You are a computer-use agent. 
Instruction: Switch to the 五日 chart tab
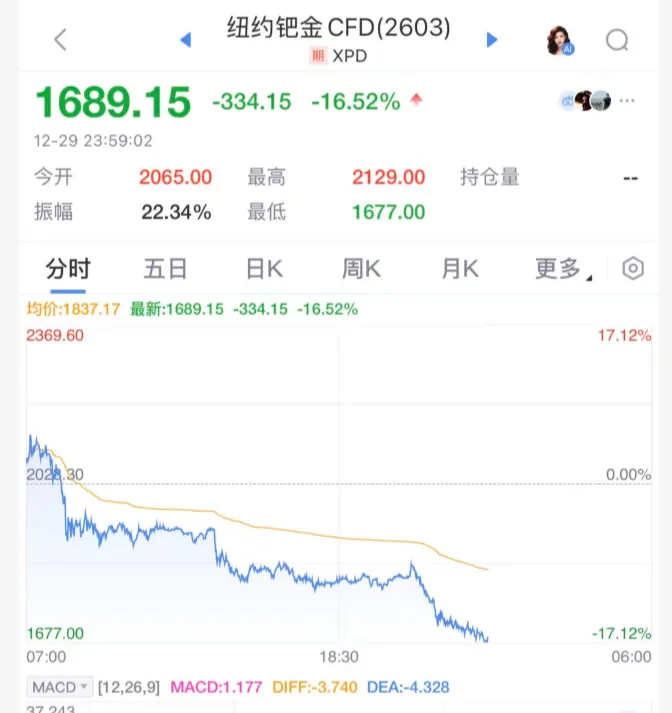tap(166, 268)
